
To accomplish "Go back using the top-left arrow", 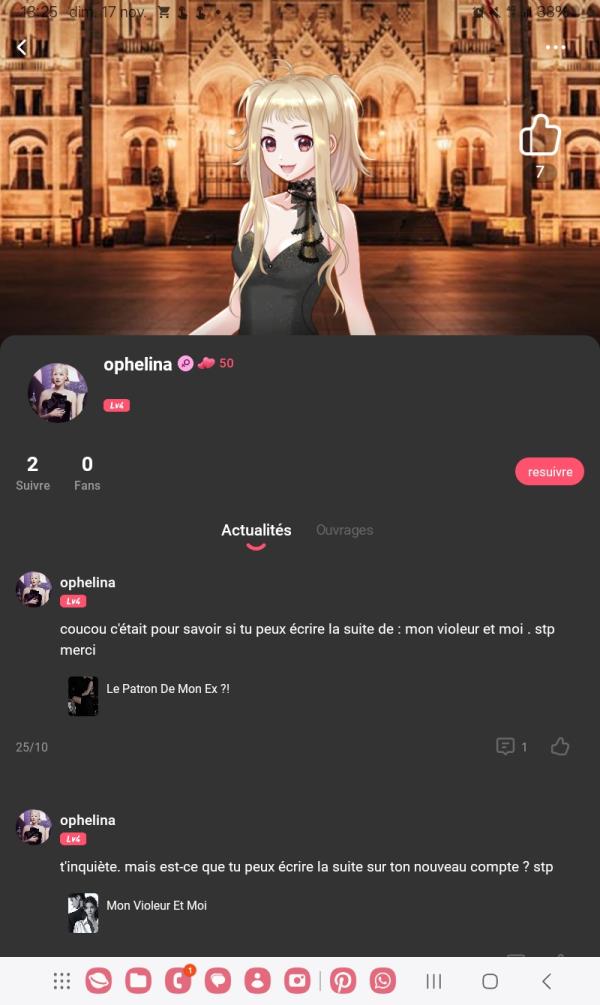I will click(x=21, y=47).
